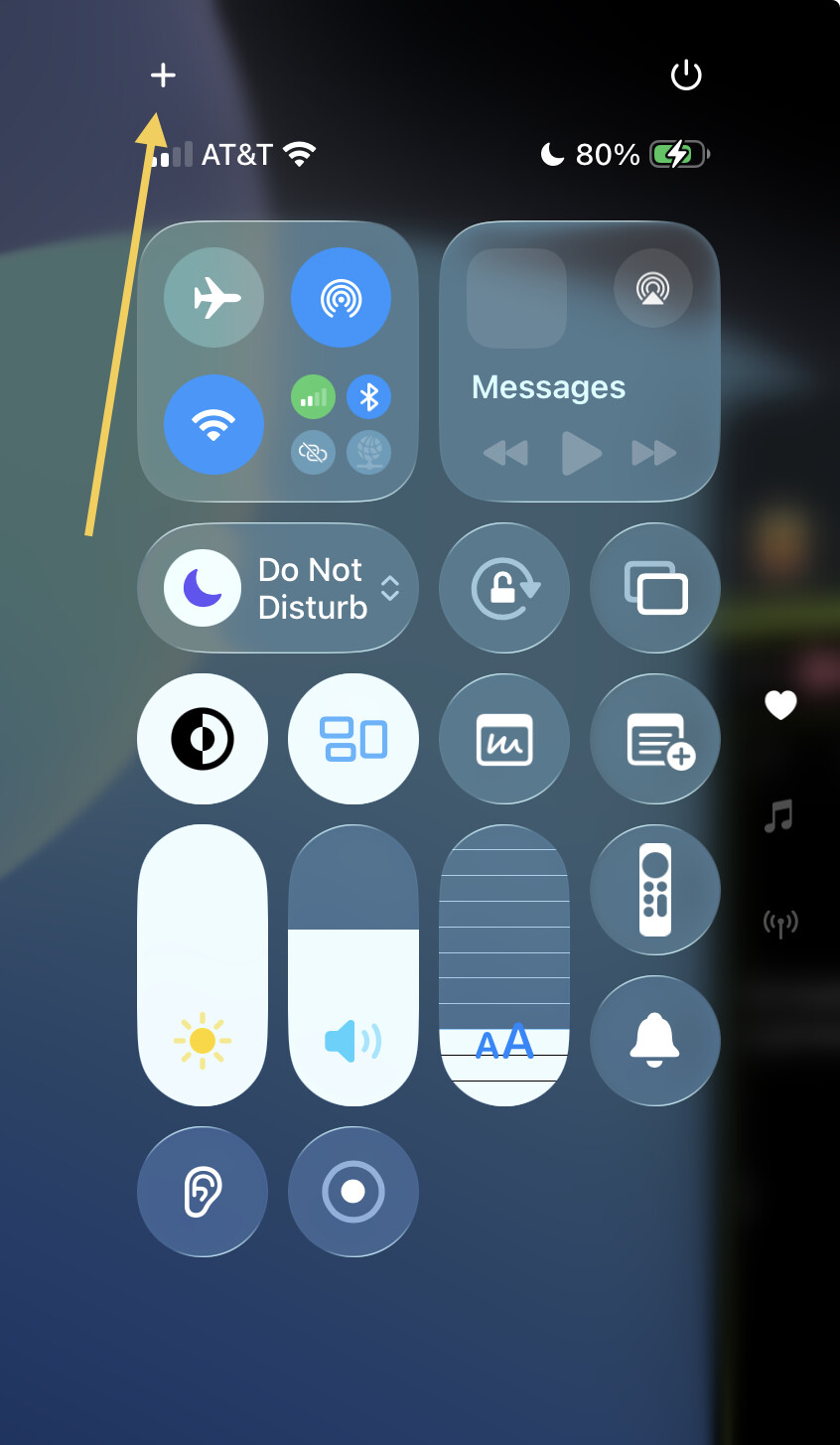Screen dimensions: 840x1445
Task: Toggle cellular data
Action: [313, 397]
